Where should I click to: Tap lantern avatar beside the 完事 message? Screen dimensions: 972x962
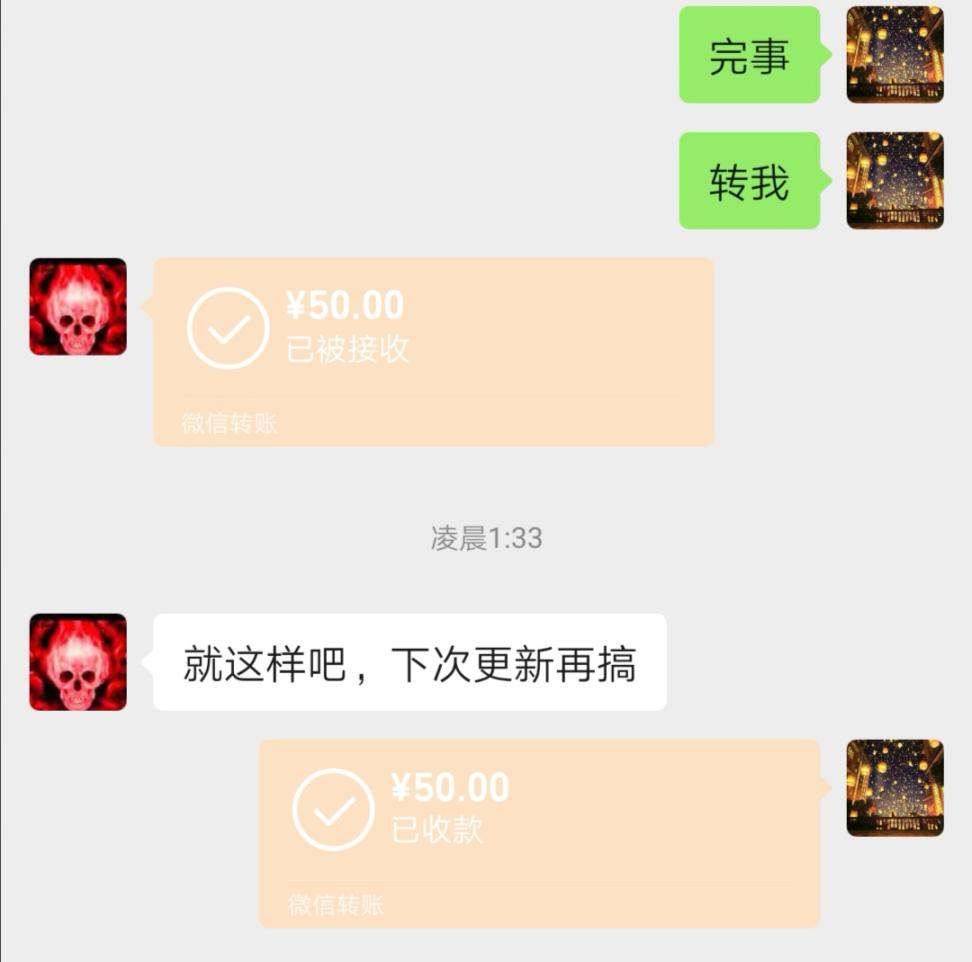coord(894,54)
